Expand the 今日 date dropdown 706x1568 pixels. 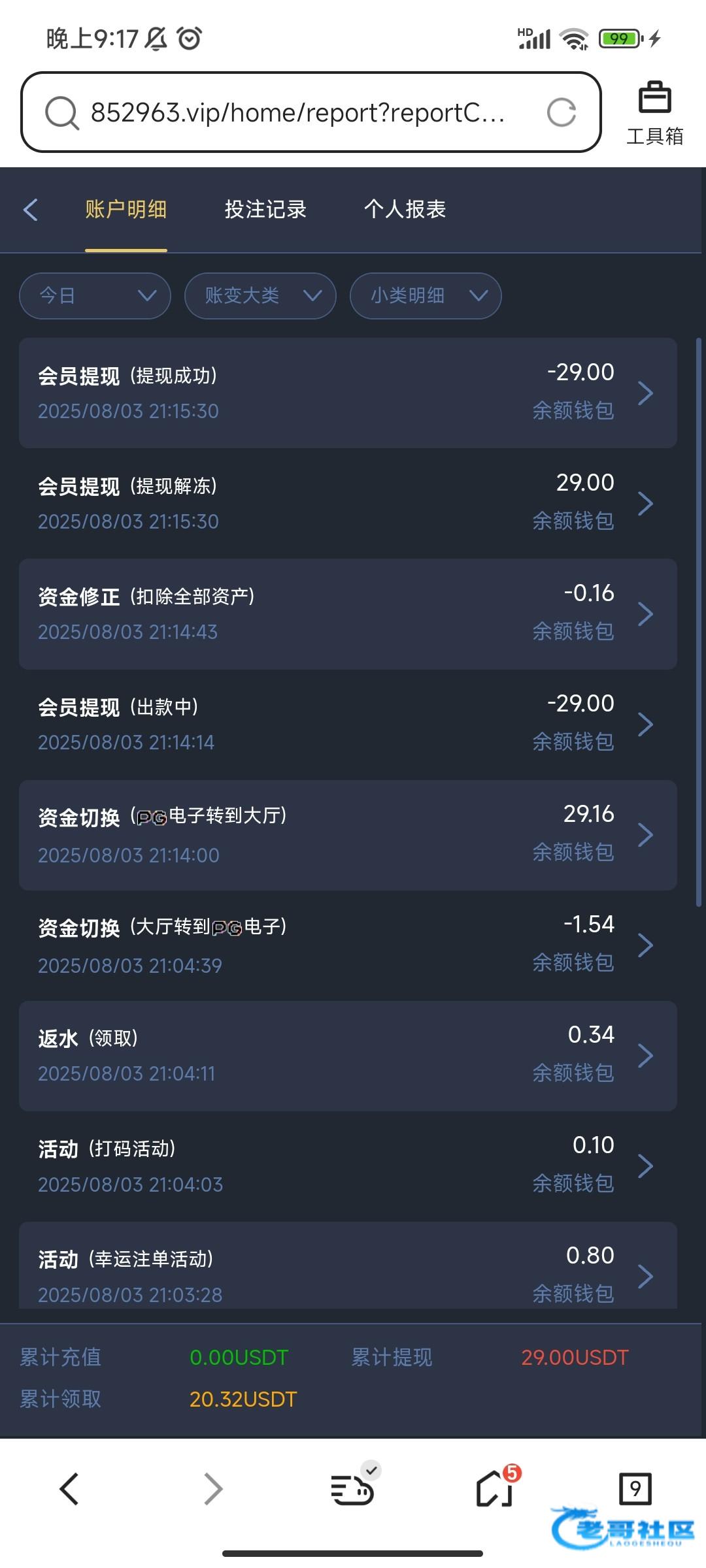pyautogui.click(x=95, y=296)
